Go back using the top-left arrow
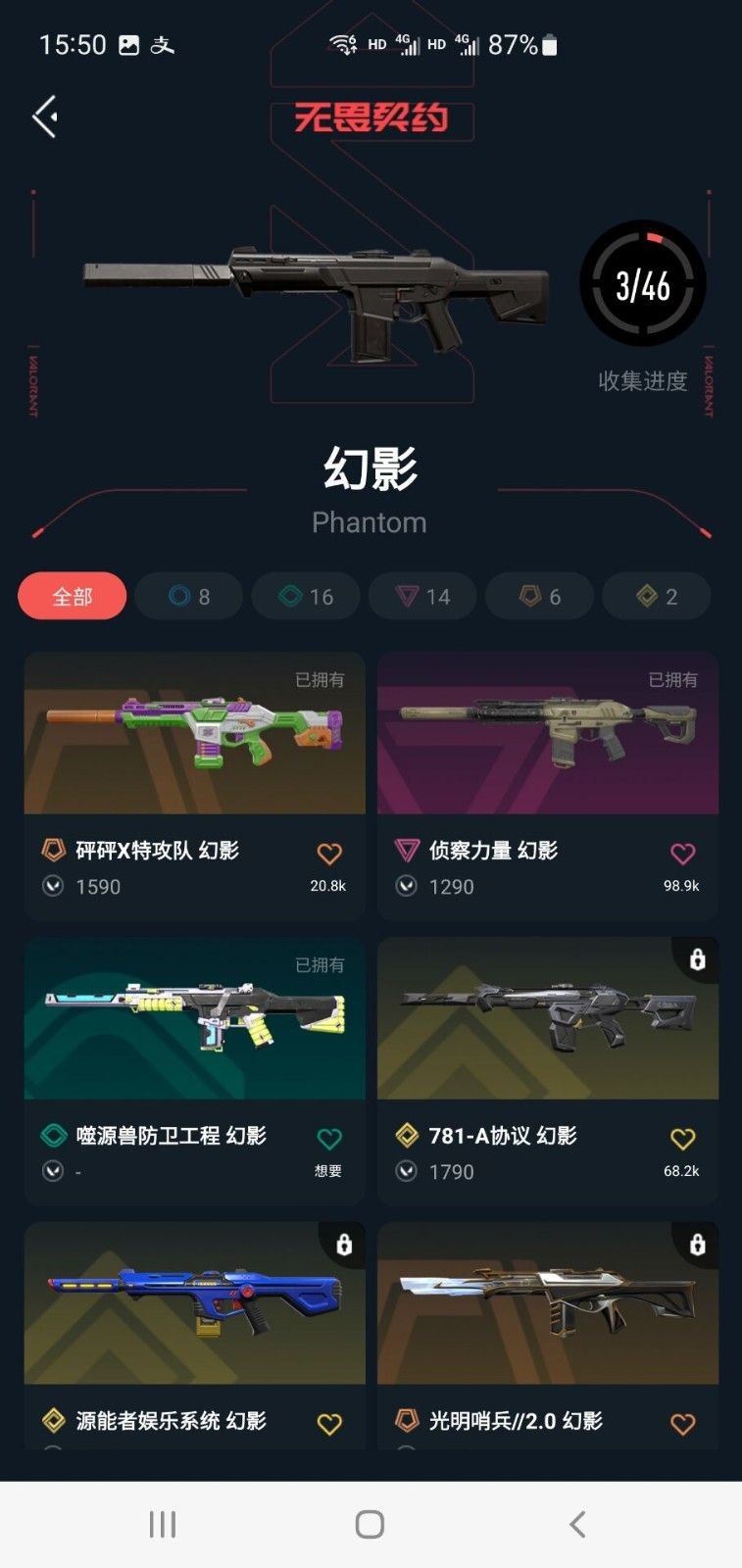The width and height of the screenshot is (742, 1568). click(x=45, y=117)
